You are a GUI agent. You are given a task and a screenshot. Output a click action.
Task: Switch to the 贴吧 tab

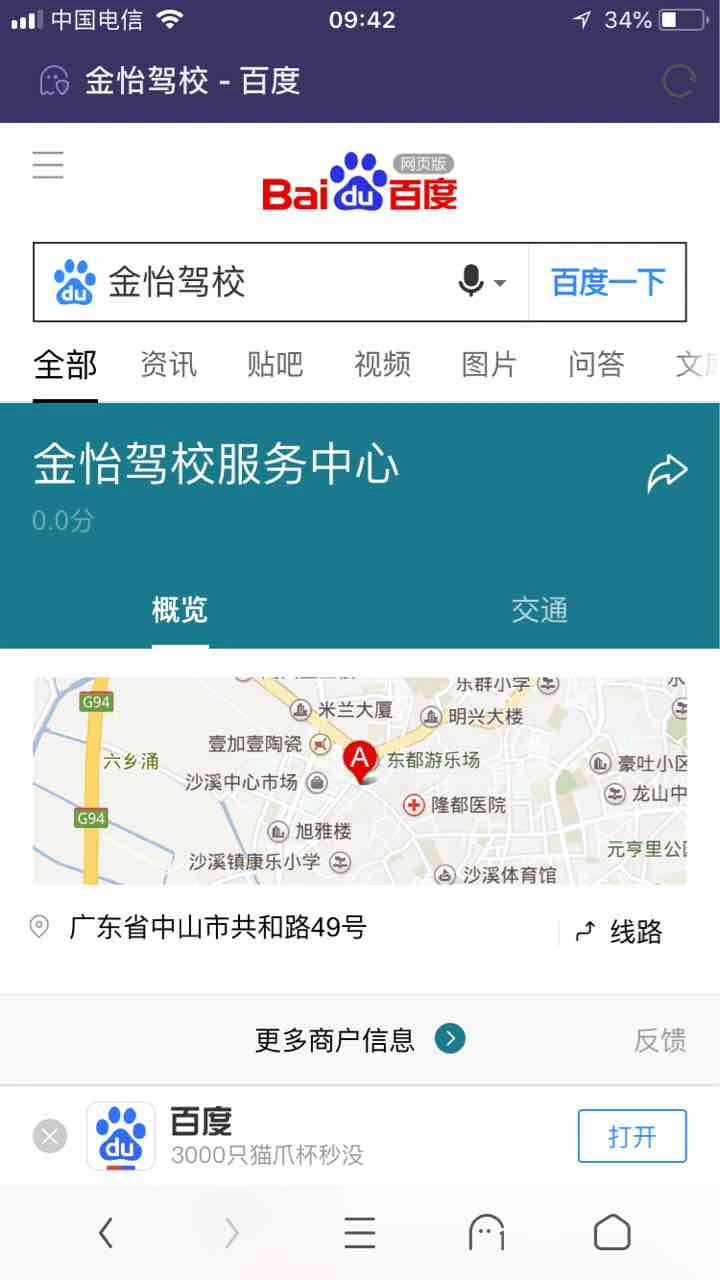[x=275, y=365]
